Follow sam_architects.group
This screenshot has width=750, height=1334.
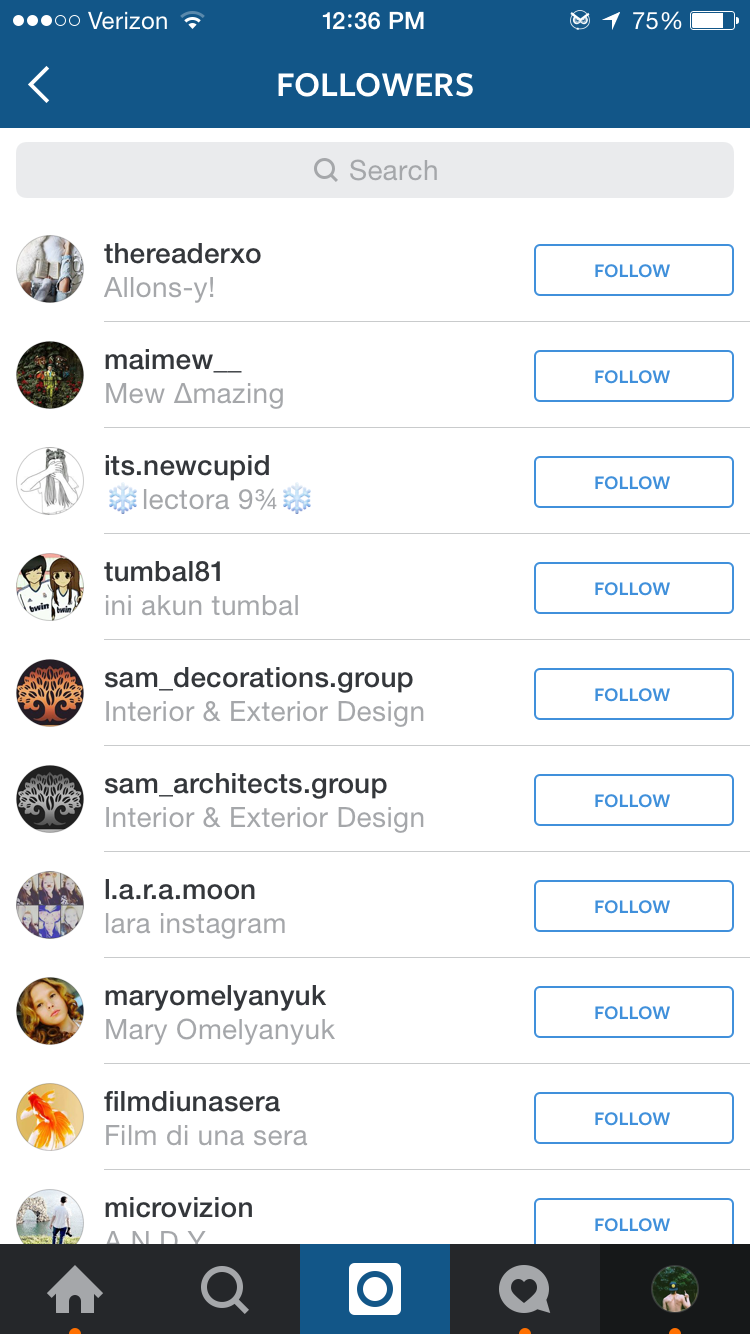[x=634, y=800]
